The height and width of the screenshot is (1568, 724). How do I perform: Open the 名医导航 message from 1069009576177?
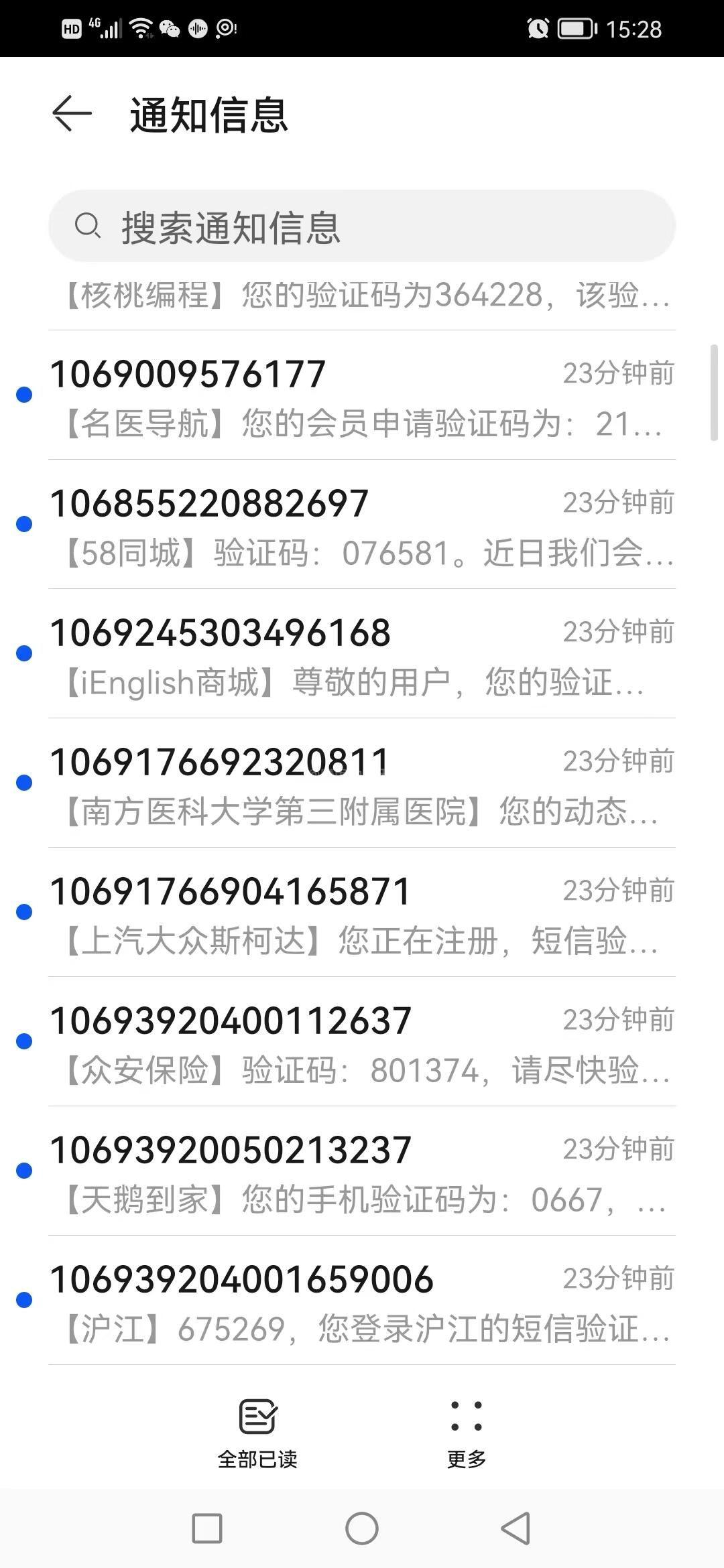(362, 395)
